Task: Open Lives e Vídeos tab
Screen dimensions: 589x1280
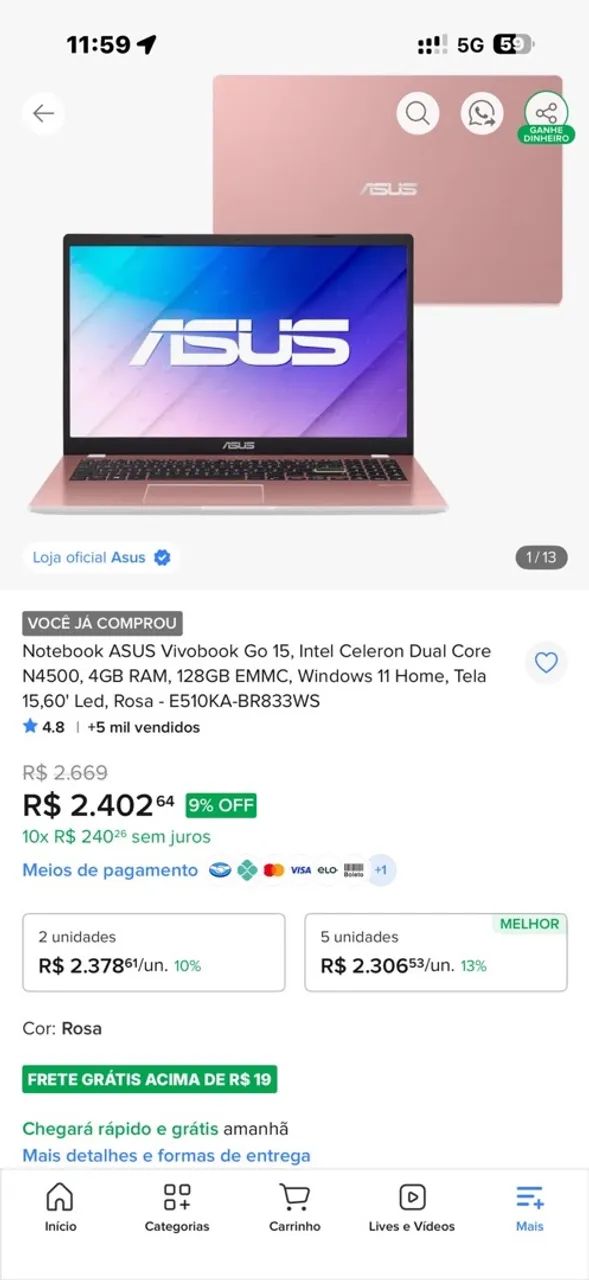Action: coord(412,1208)
